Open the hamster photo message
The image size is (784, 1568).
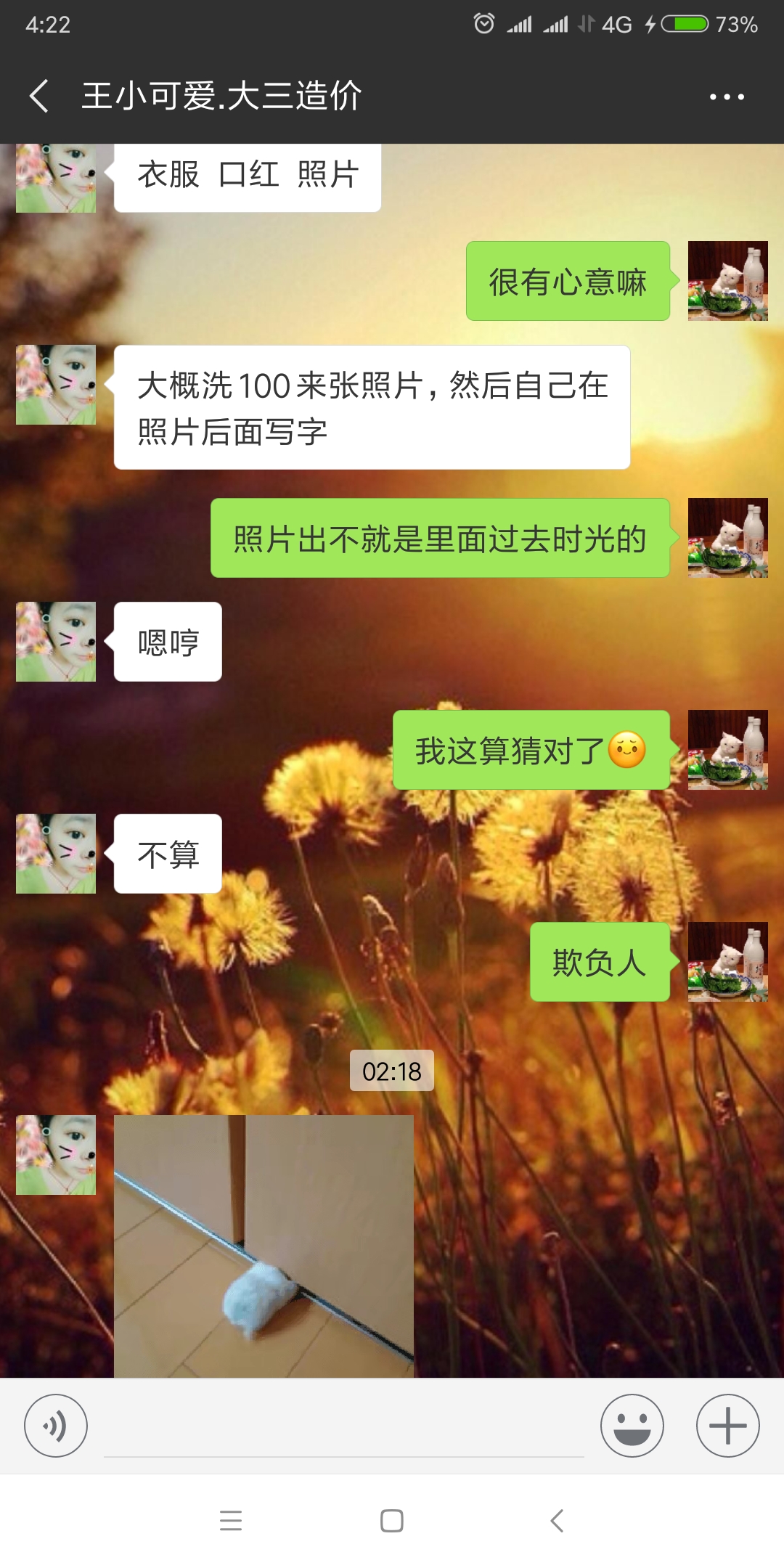pos(264,1246)
